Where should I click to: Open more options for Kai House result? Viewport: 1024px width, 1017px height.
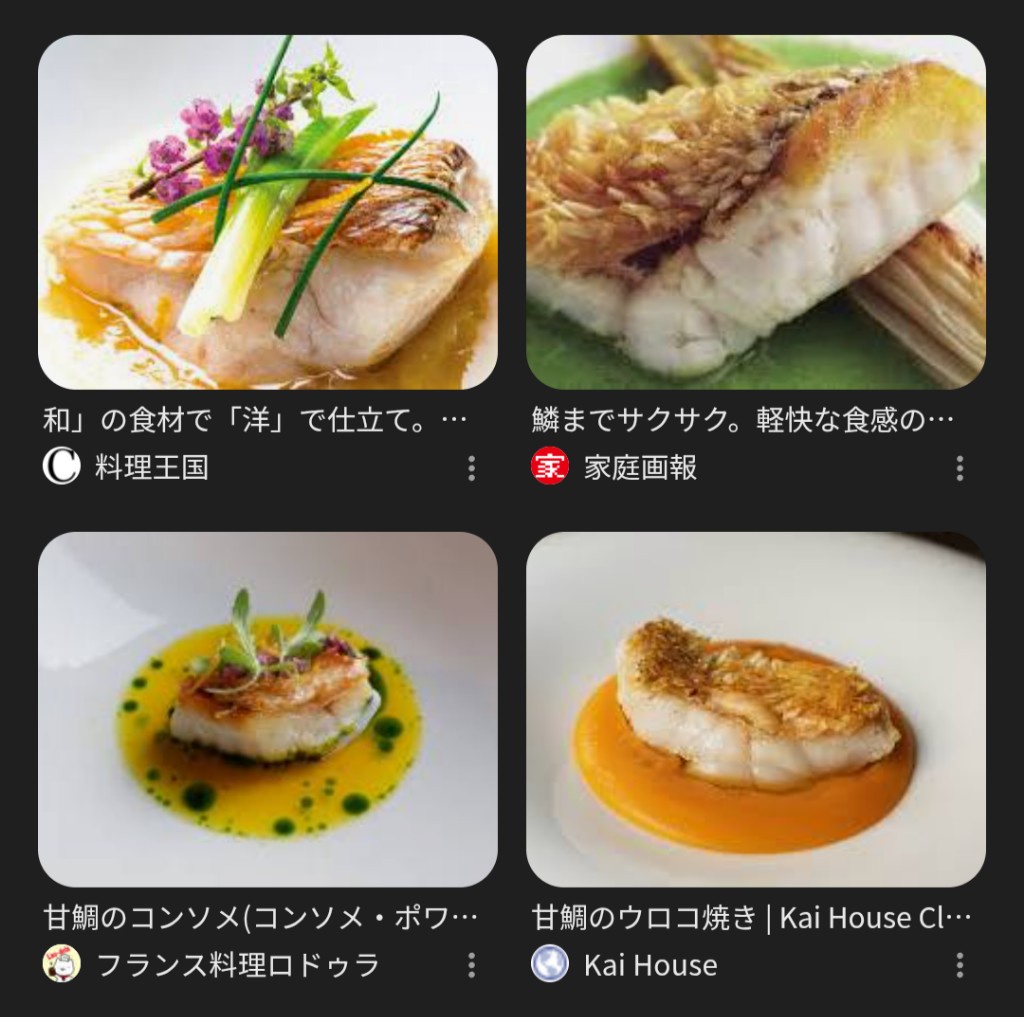tap(959, 965)
